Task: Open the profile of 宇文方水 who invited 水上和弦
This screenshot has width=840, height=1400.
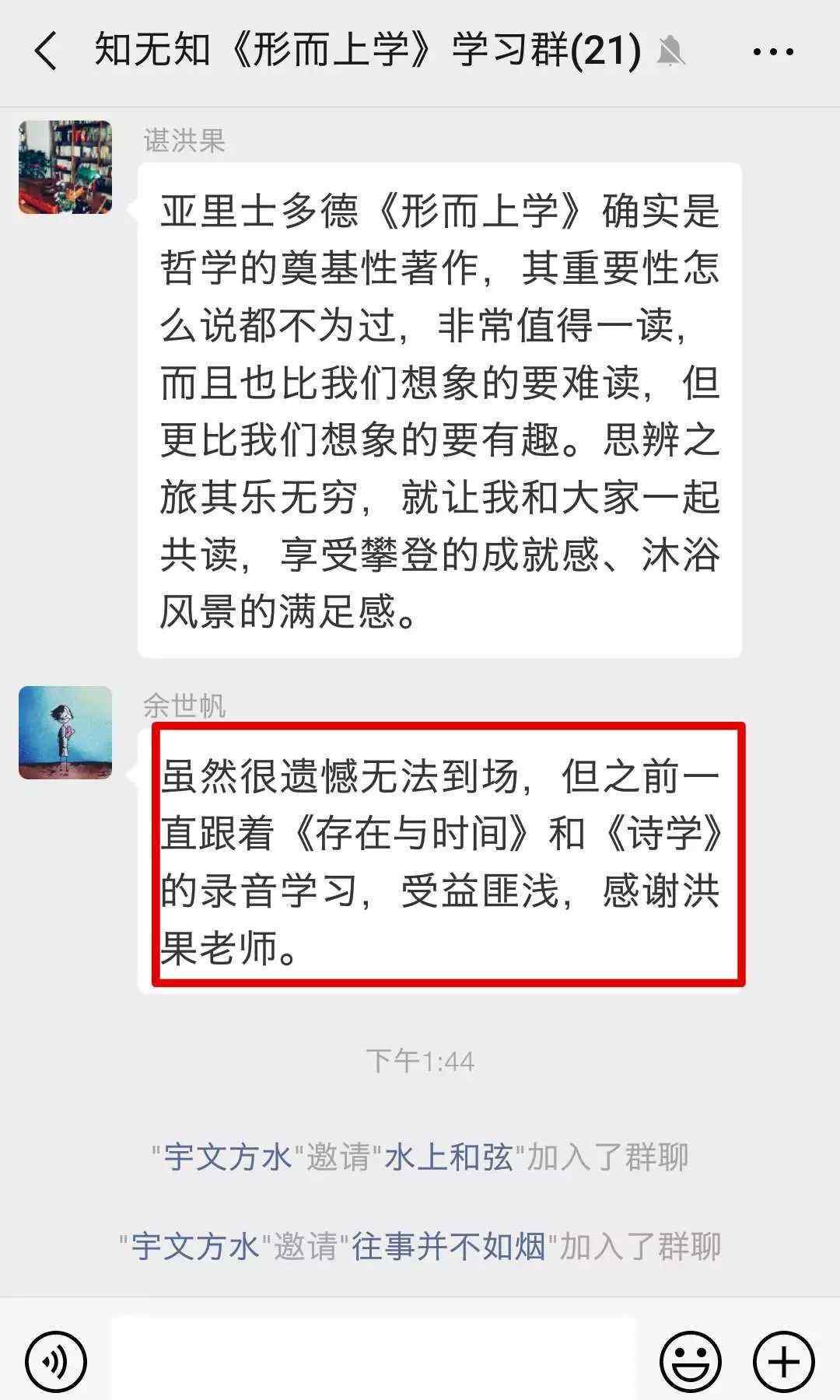Action: [226, 1157]
